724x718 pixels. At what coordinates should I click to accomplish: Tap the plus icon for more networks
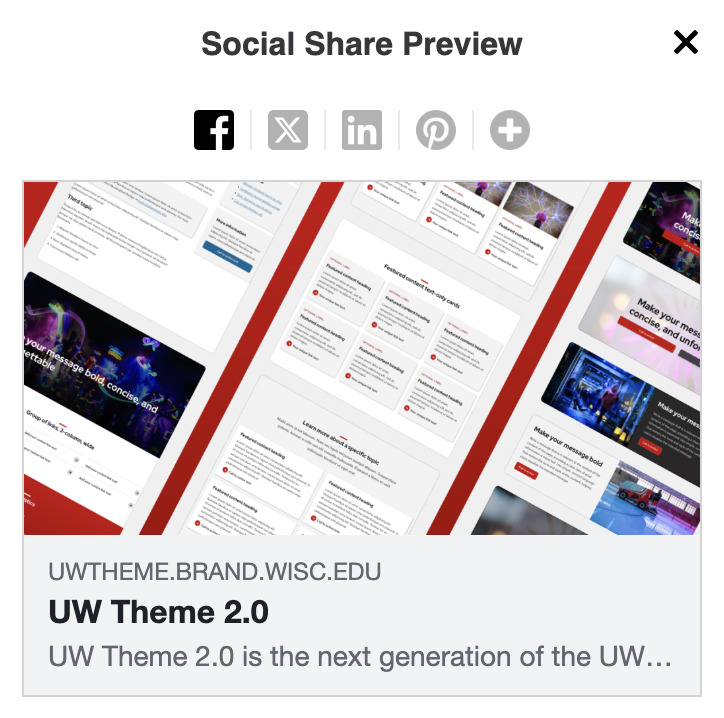click(x=510, y=131)
